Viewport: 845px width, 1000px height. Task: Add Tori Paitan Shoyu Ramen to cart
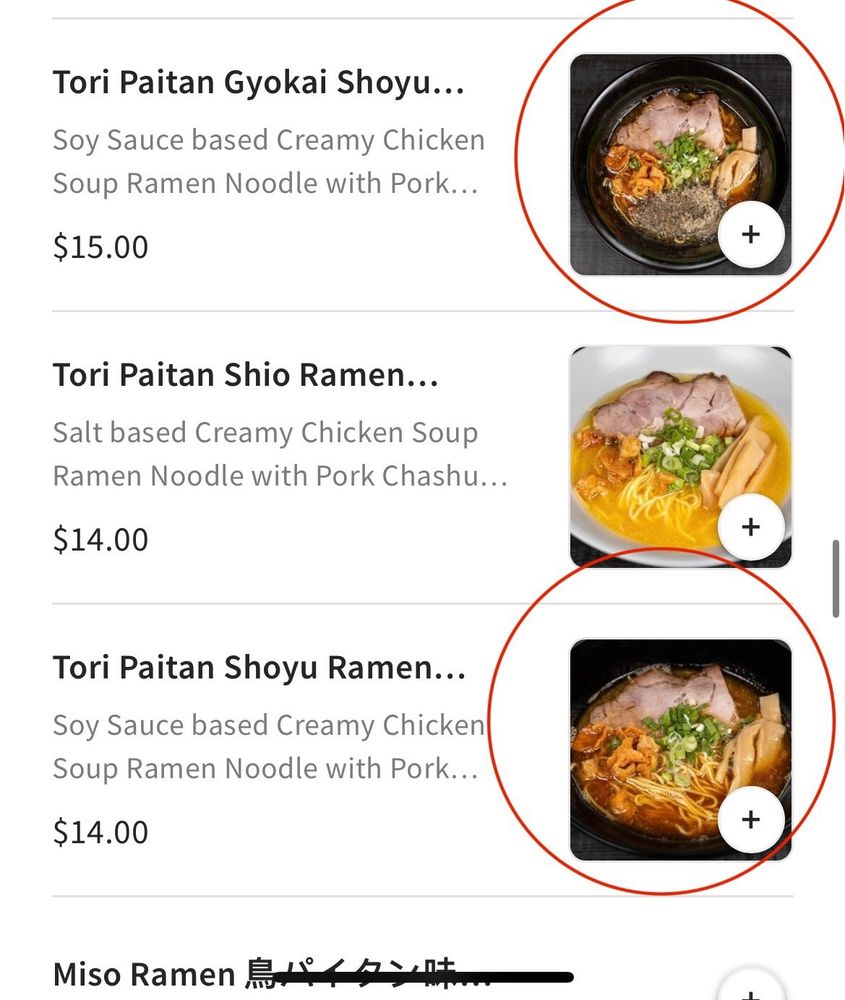pyautogui.click(x=751, y=820)
